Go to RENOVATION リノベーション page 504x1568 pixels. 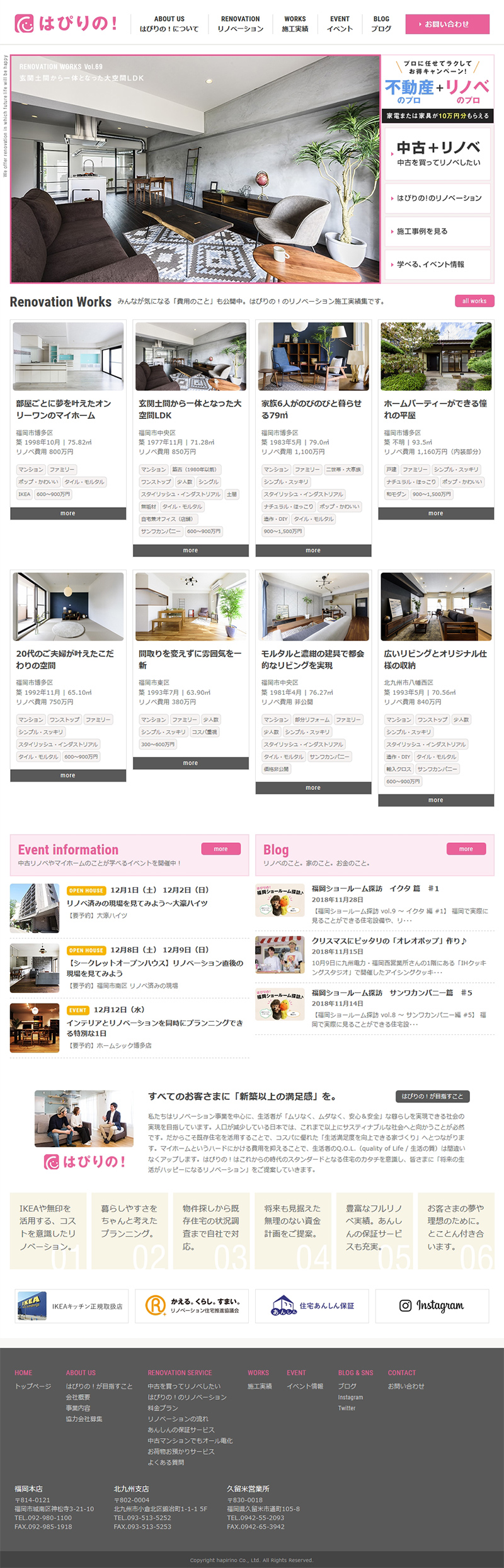[x=240, y=24]
